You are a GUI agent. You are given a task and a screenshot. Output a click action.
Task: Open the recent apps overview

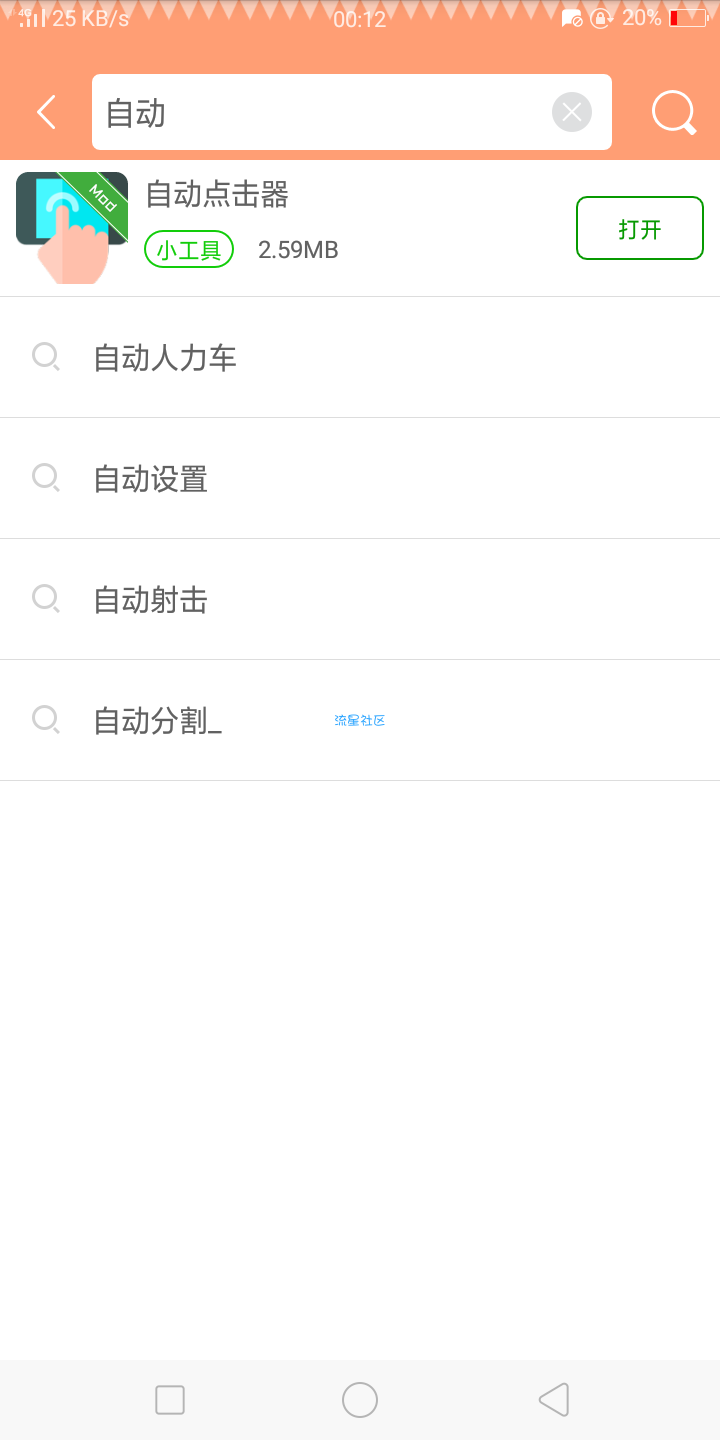click(x=170, y=1400)
